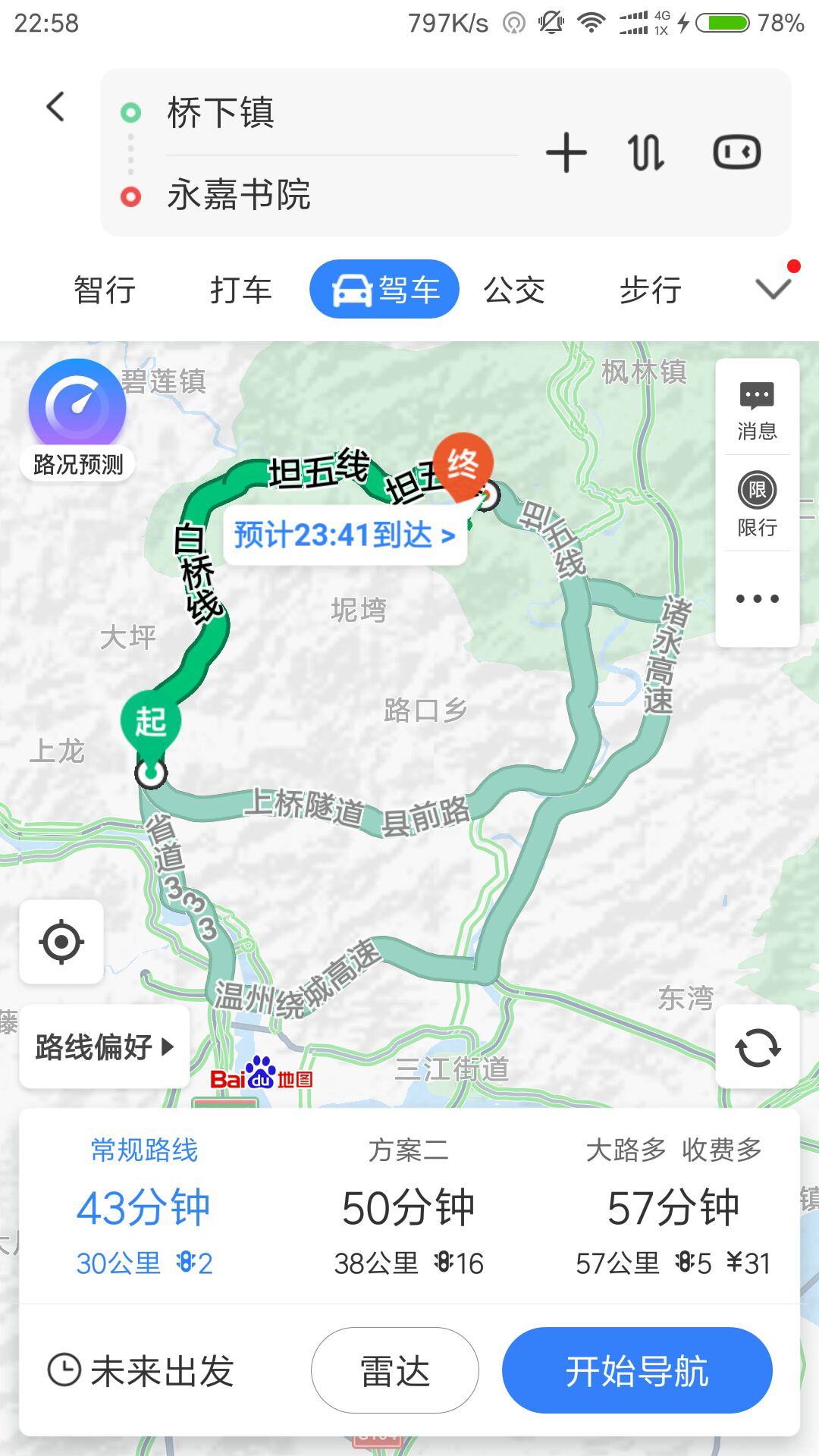Select the 步行 walking tab
Image resolution: width=819 pixels, height=1456 pixels.
click(651, 290)
